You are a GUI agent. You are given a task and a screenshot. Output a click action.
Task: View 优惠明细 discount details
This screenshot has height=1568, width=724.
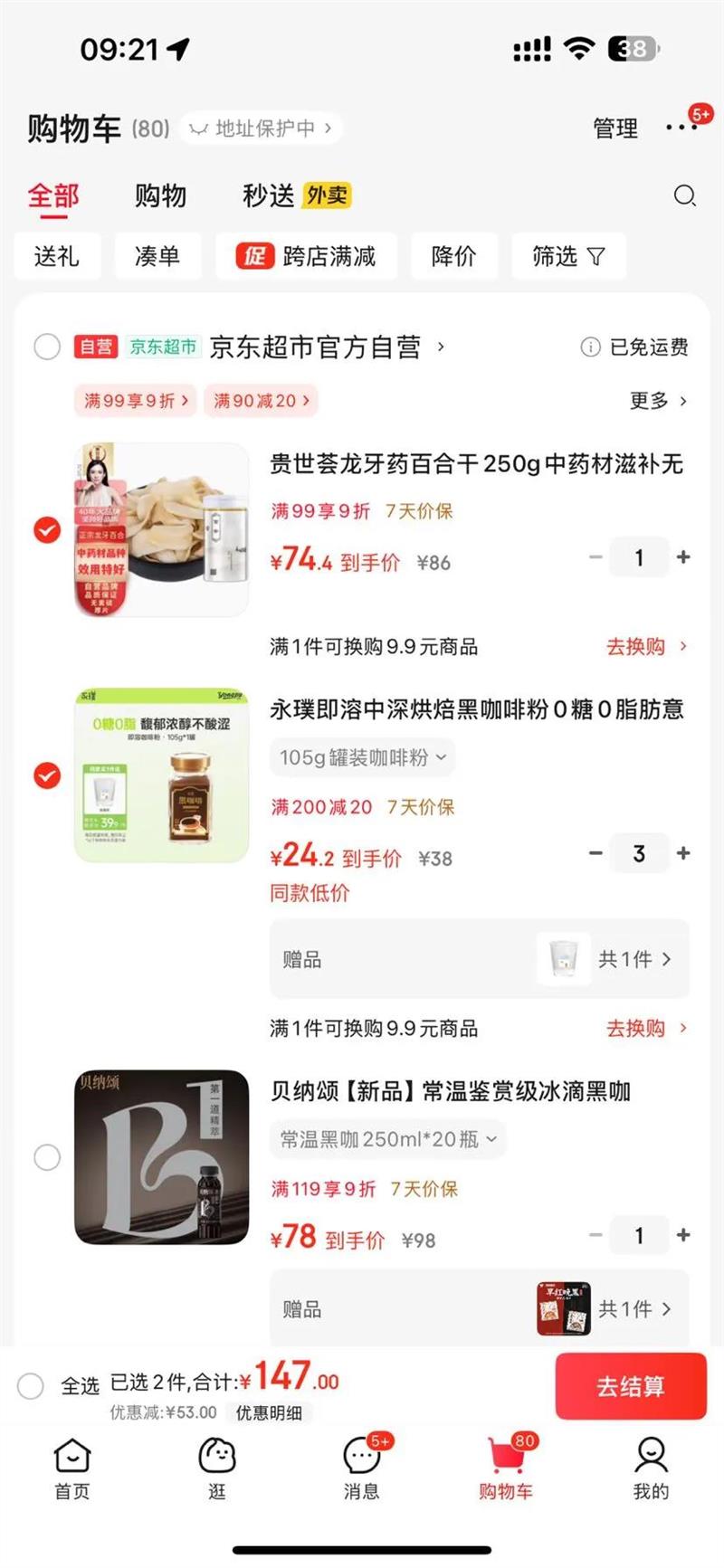269,1412
